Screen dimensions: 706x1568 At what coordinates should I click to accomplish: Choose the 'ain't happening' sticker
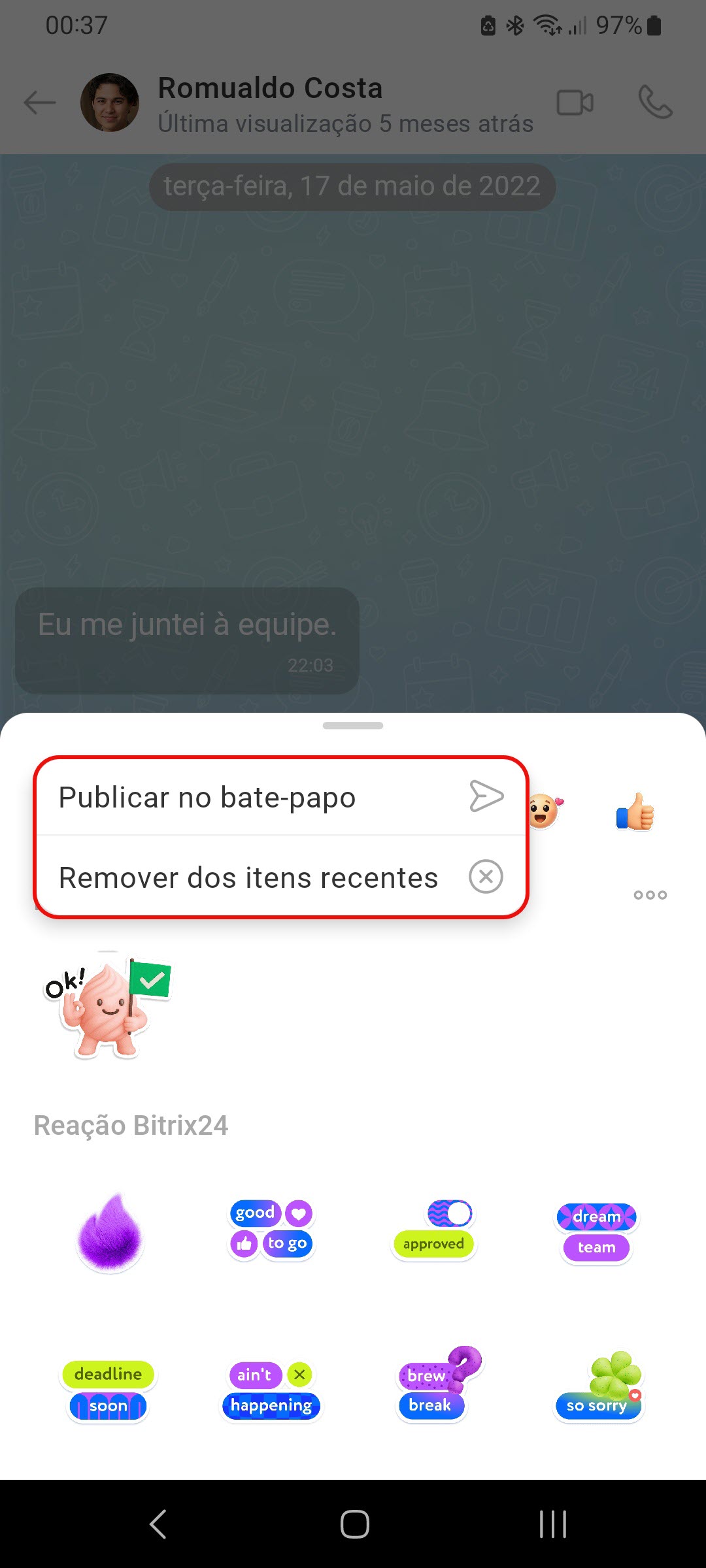(271, 1388)
